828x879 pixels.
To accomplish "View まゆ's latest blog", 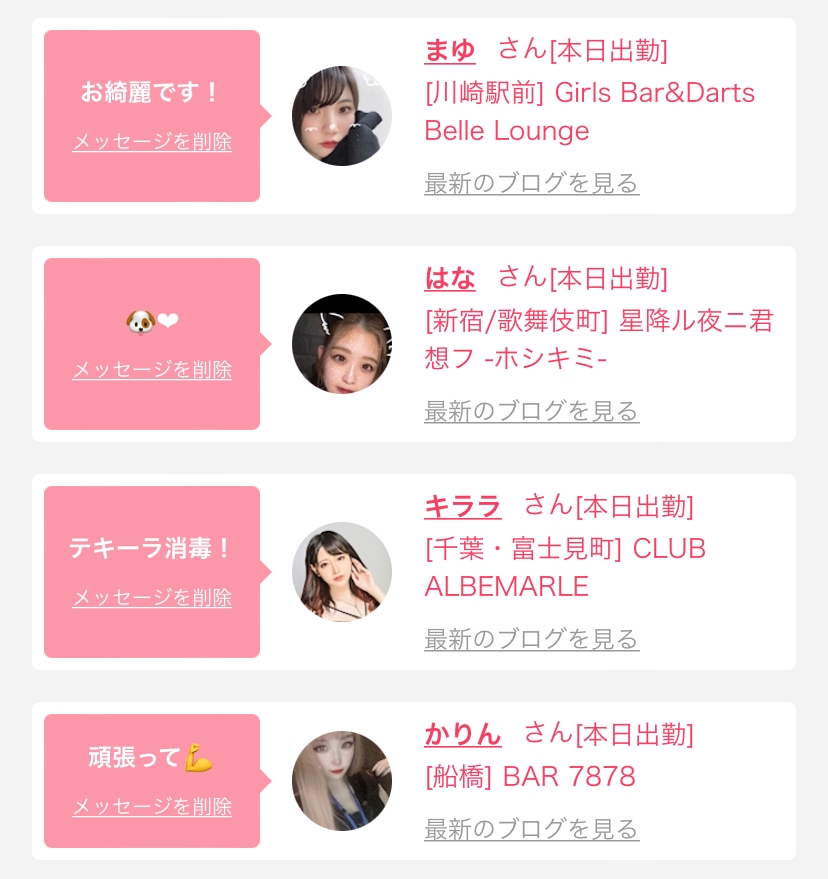I will [531, 183].
